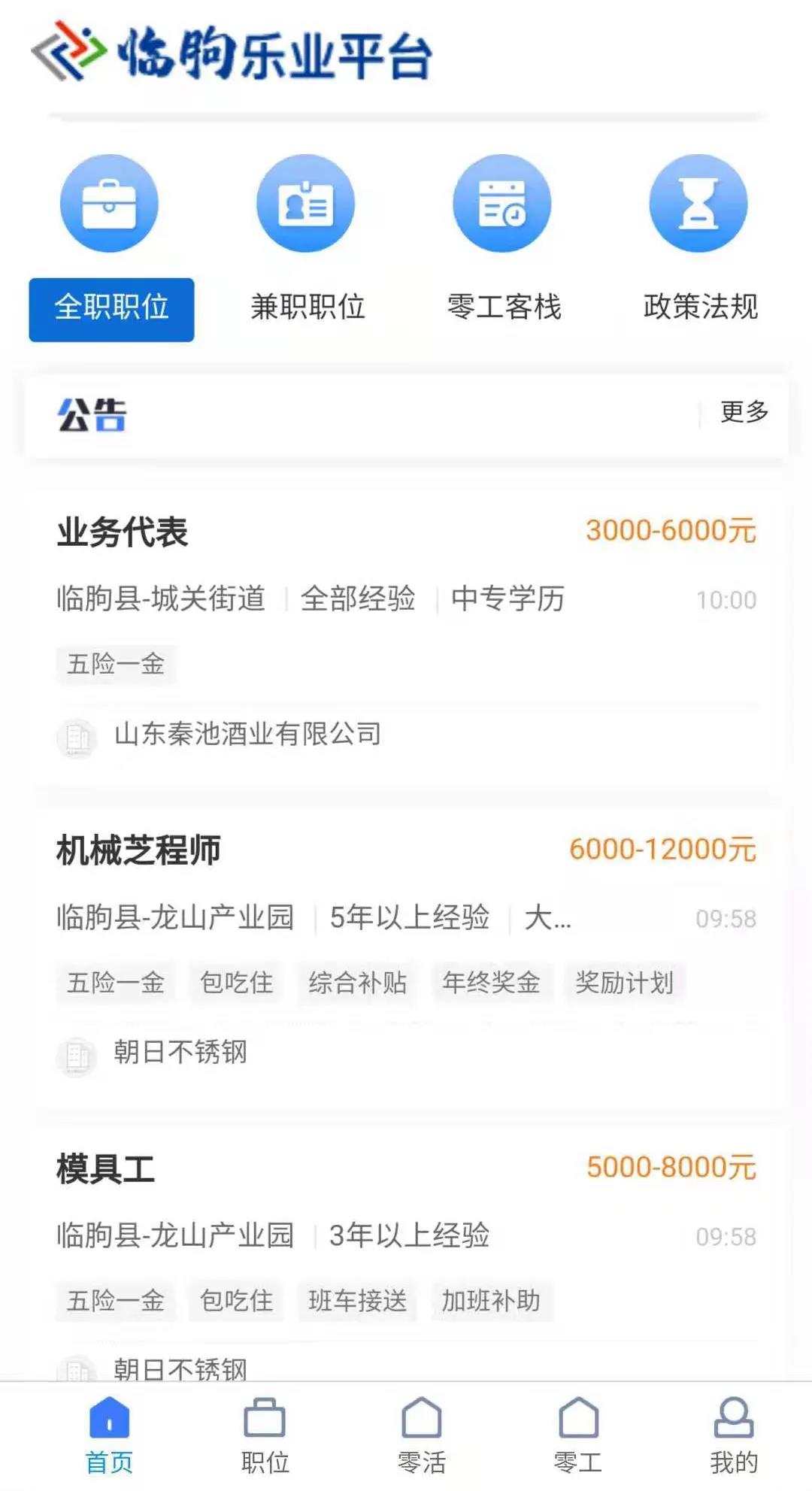The height and width of the screenshot is (1491, 812).
Task: View 政策法规 policies
Action: (x=700, y=307)
